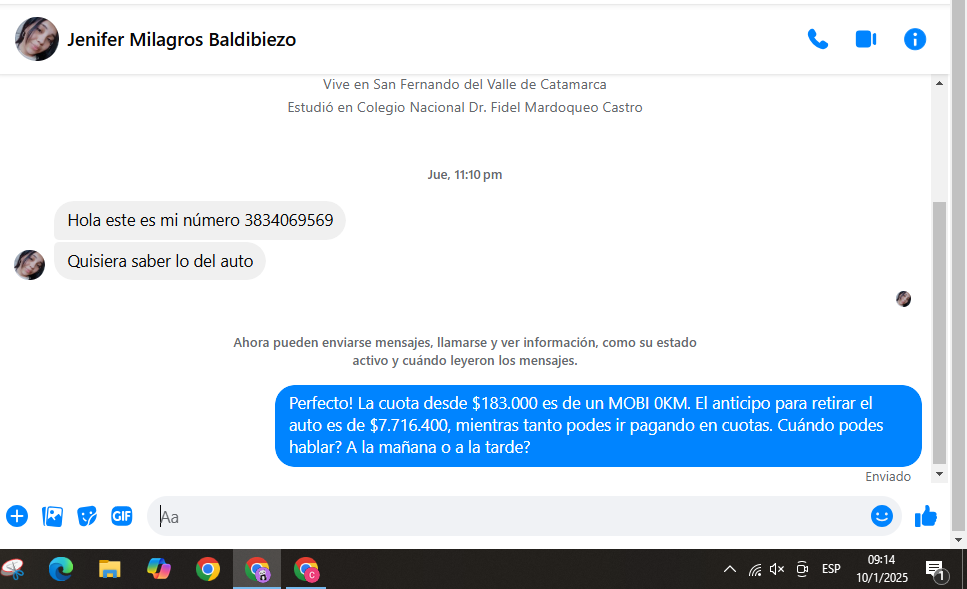Open the emoji picker
967x589 pixels.
pyautogui.click(x=881, y=516)
